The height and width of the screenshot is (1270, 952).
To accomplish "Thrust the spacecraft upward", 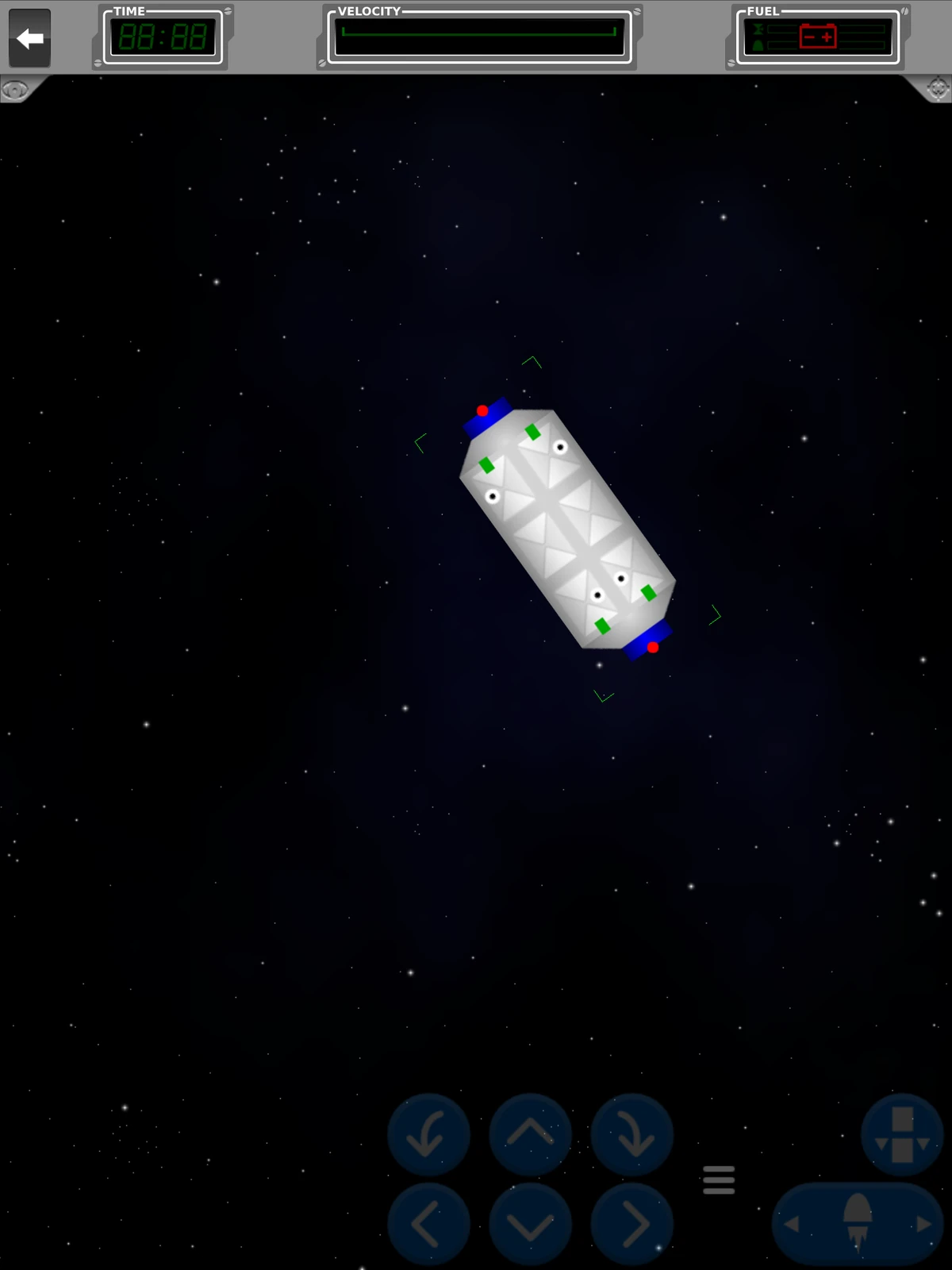I will pos(530,1134).
